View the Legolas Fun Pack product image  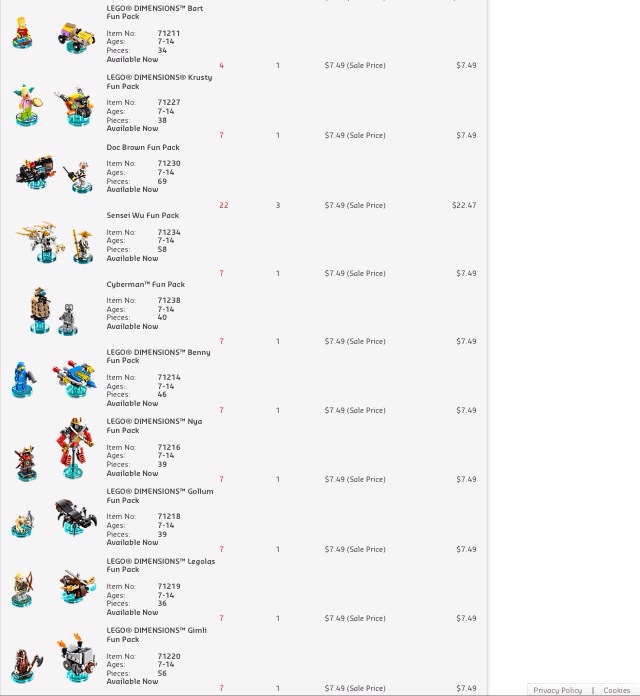pos(54,587)
